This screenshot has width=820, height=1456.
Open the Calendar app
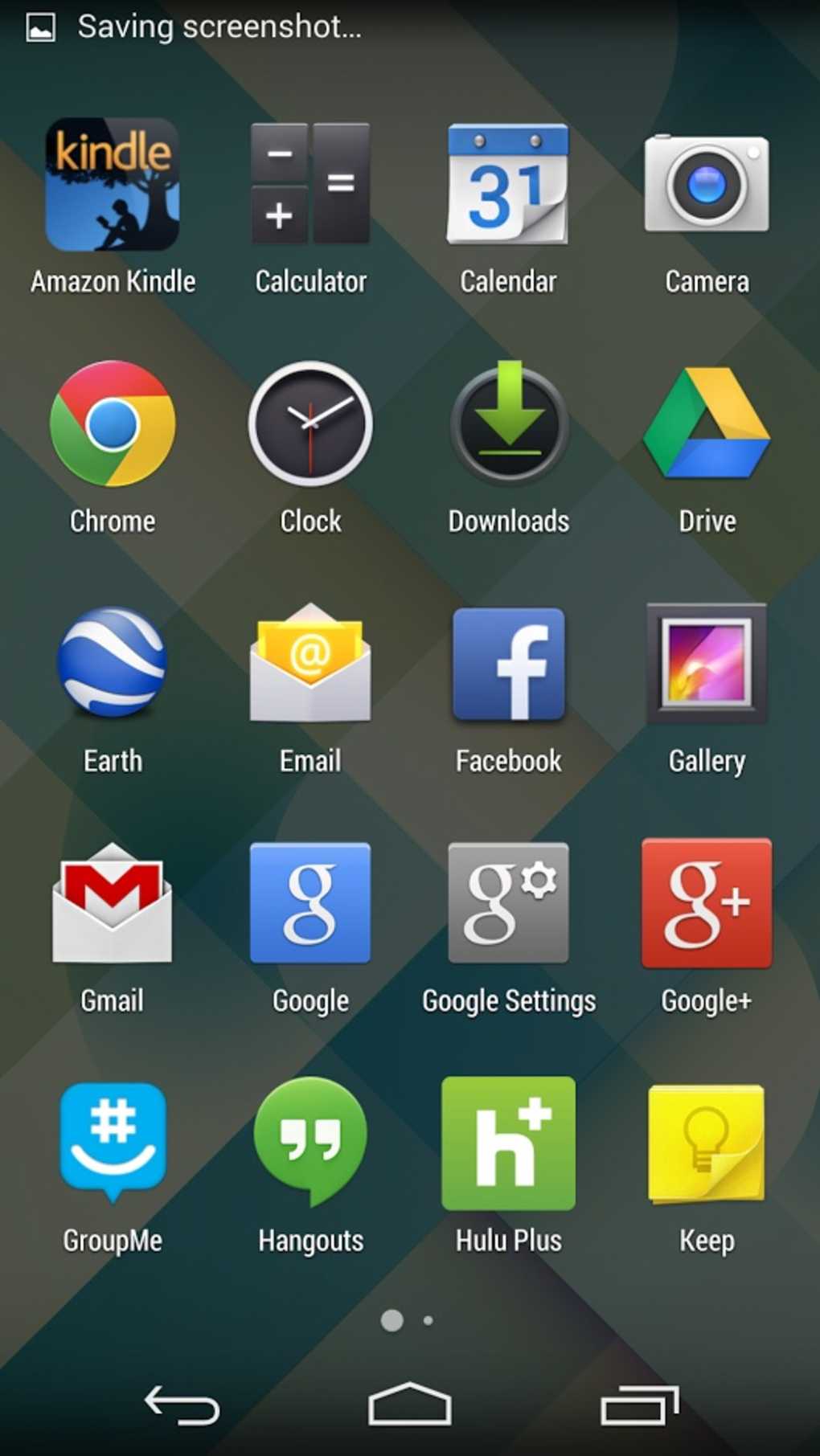508,184
